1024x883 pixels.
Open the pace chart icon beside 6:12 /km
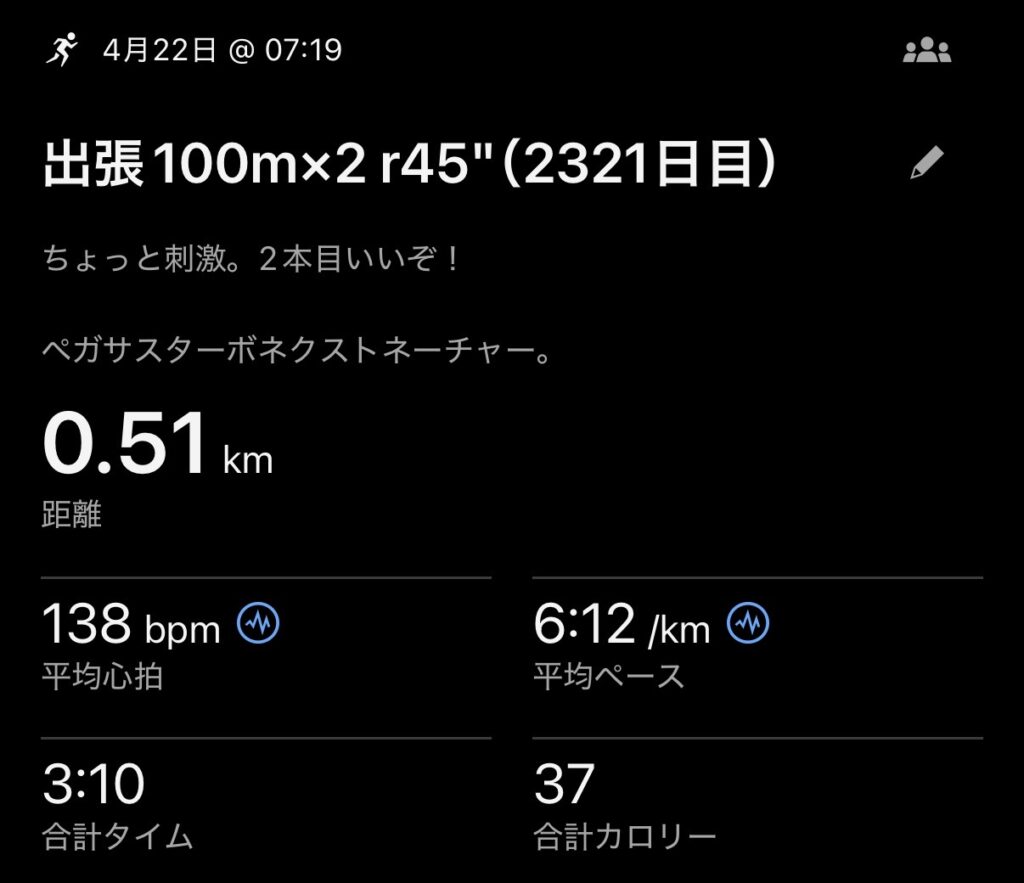[748, 625]
